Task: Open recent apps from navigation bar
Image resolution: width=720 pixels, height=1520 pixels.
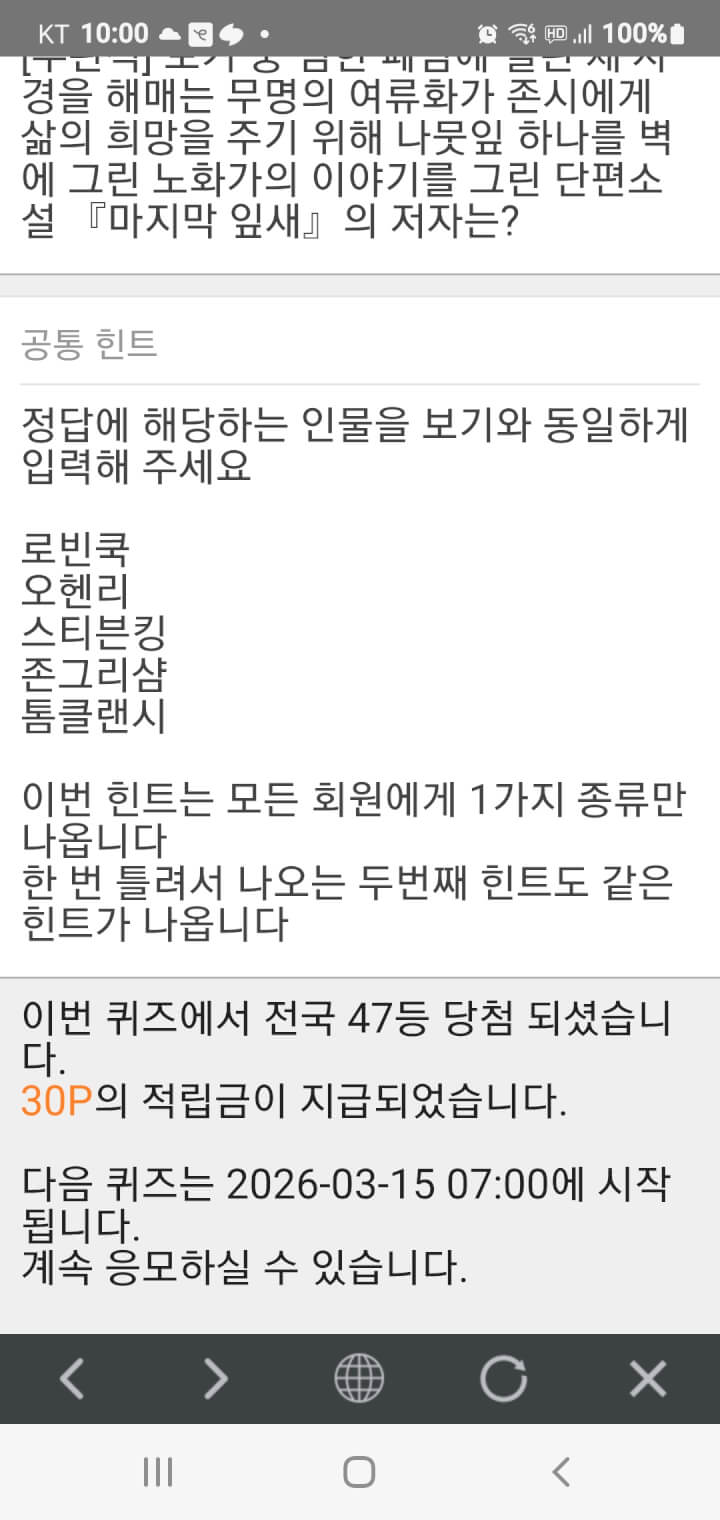Action: pos(158,1472)
